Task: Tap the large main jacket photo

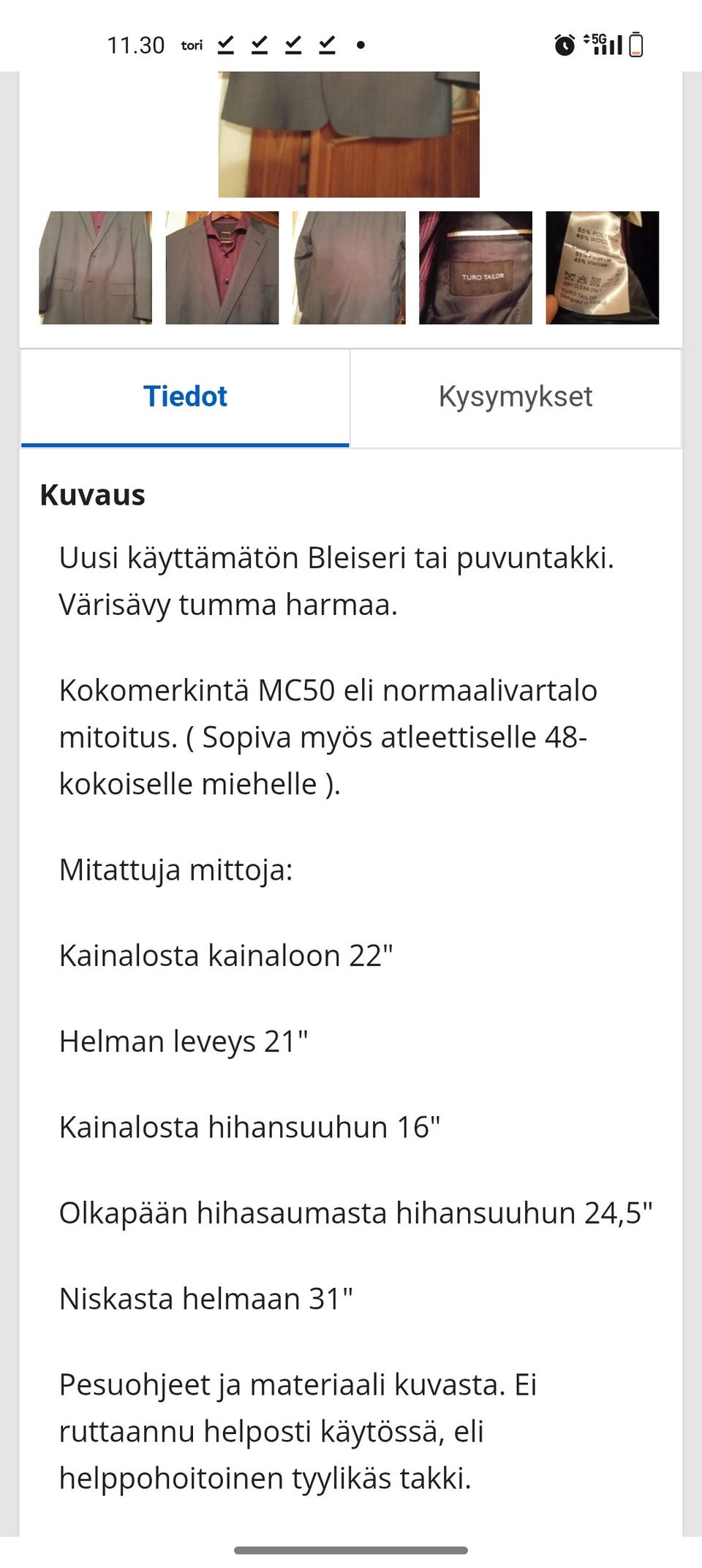Action: (350, 134)
